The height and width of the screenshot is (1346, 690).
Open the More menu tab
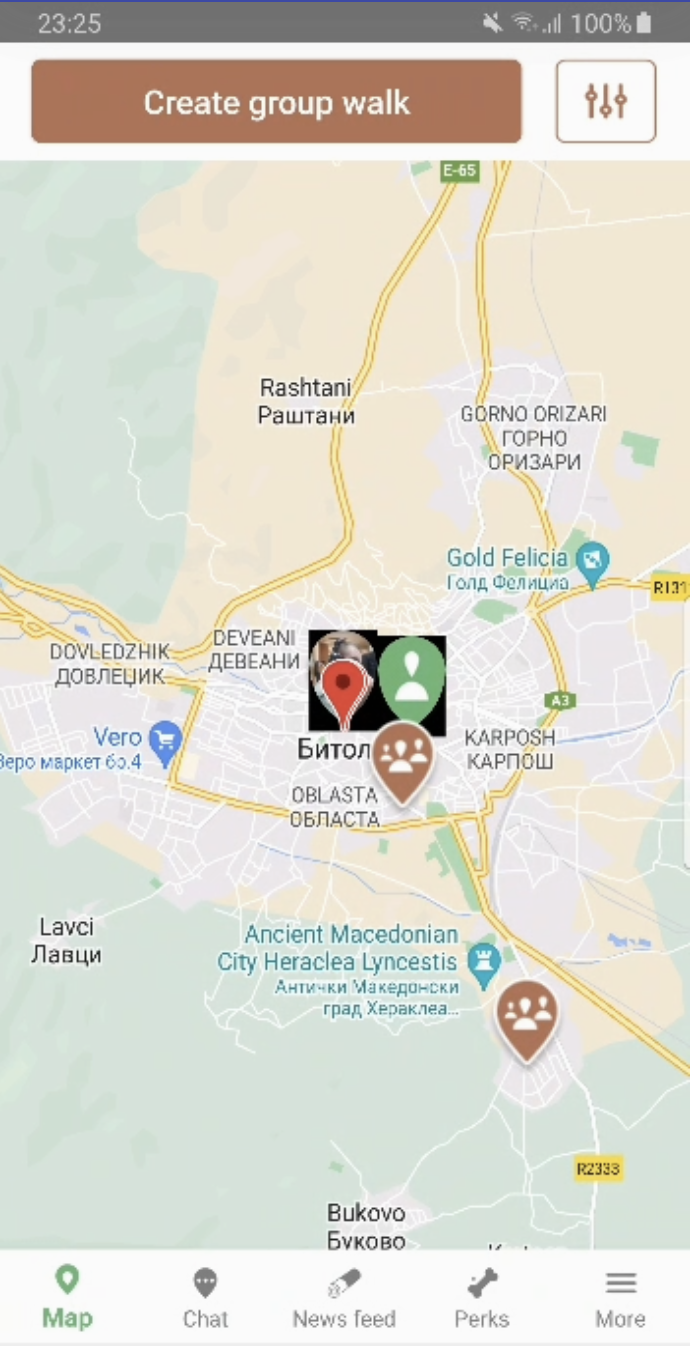(620, 1298)
